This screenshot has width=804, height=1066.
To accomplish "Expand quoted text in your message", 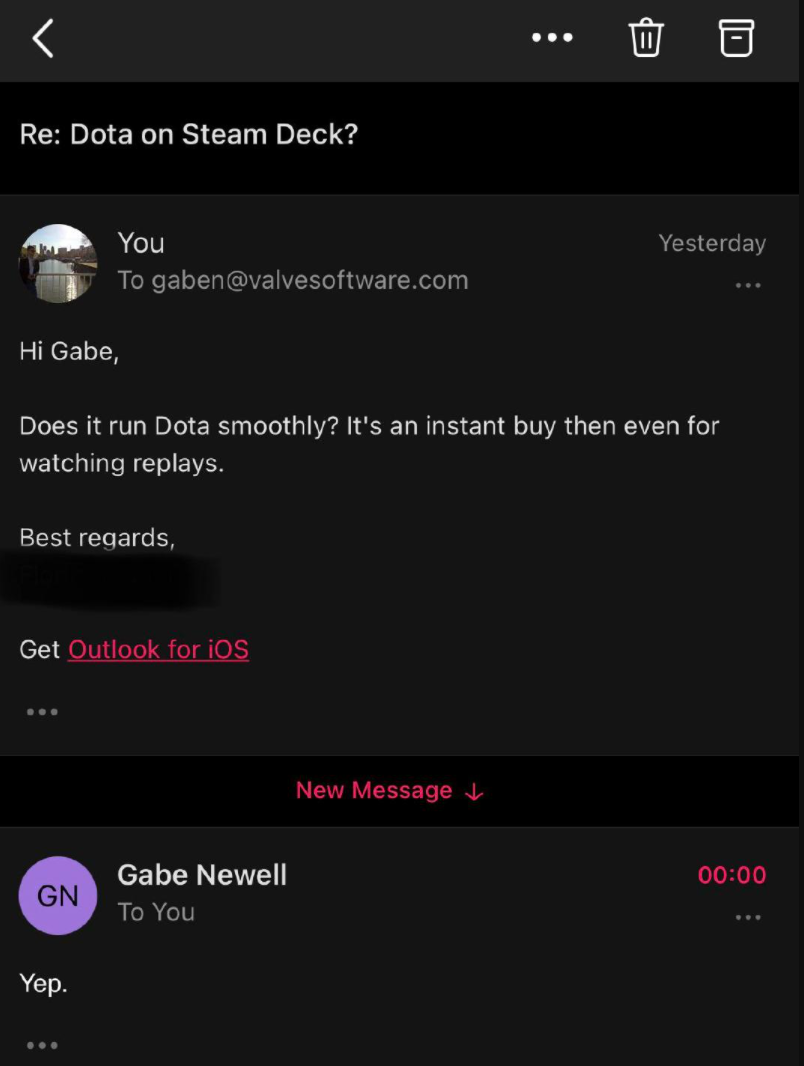I will click(x=42, y=712).
